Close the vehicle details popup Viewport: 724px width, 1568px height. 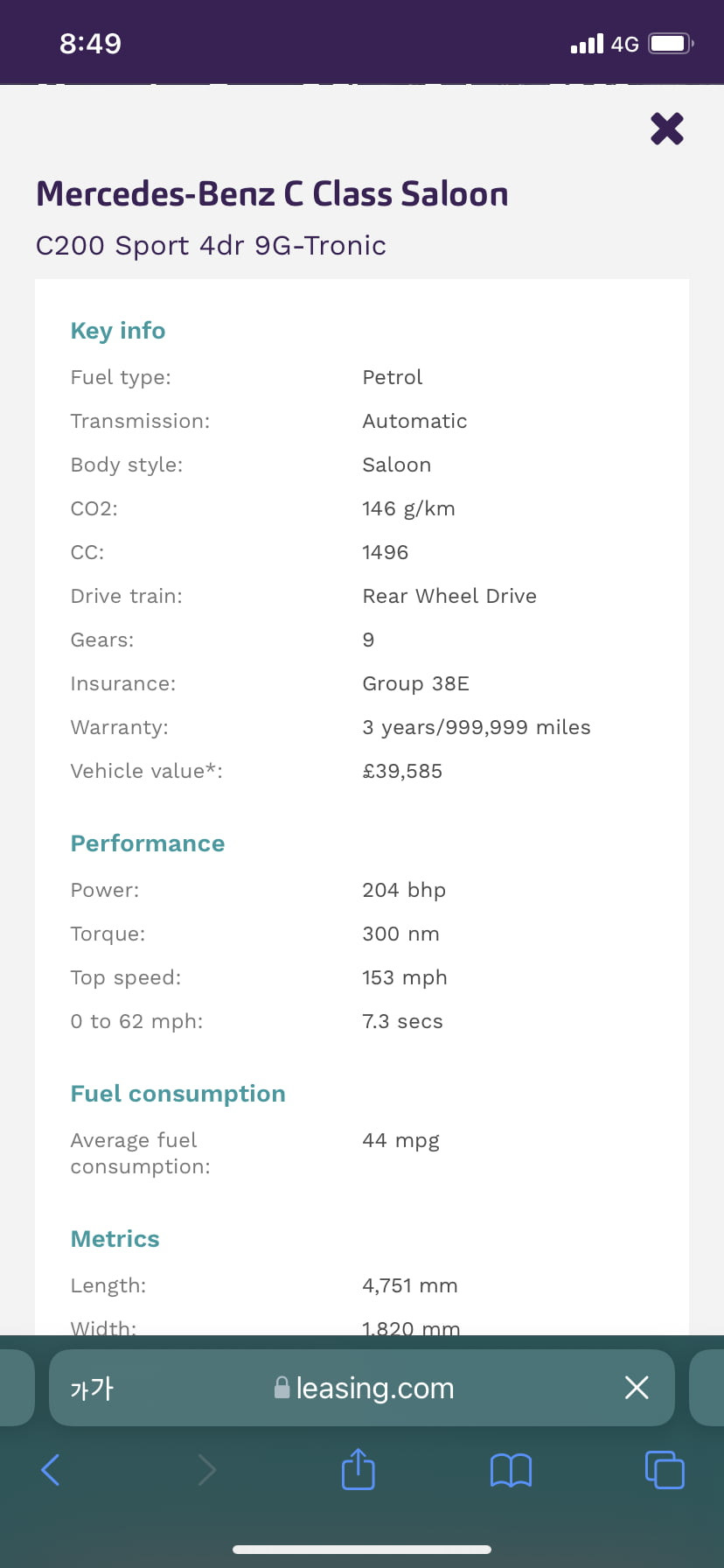click(x=666, y=129)
